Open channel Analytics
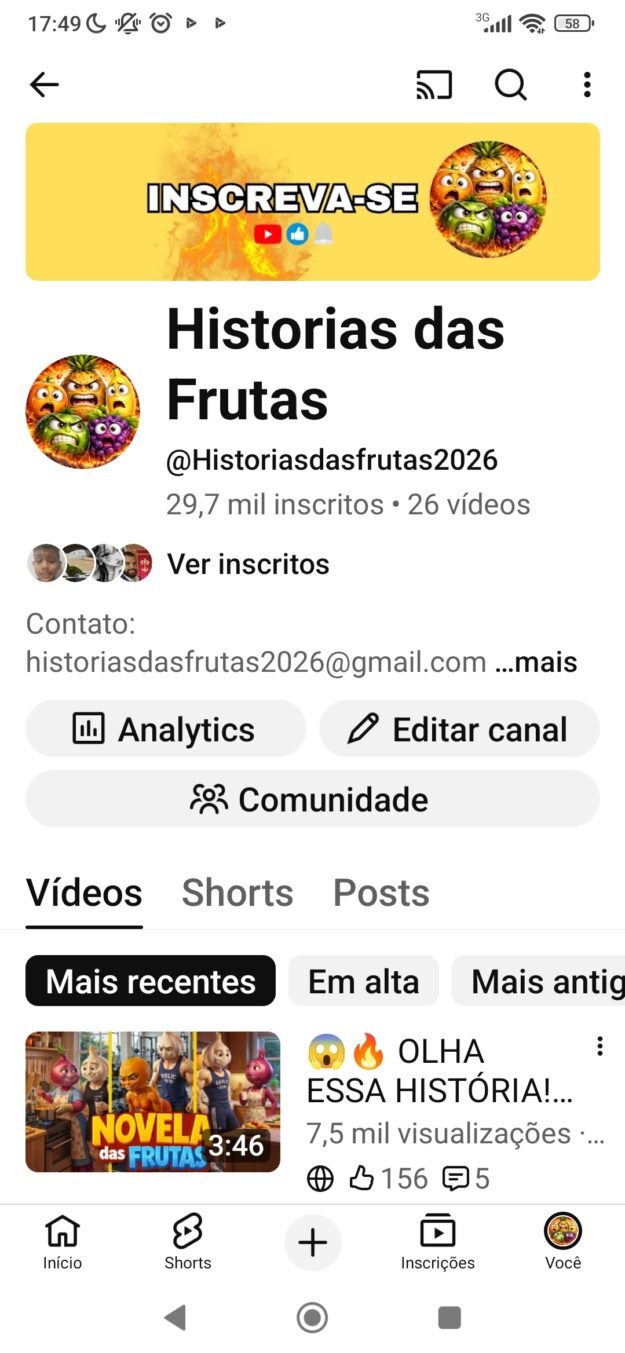 tap(165, 729)
